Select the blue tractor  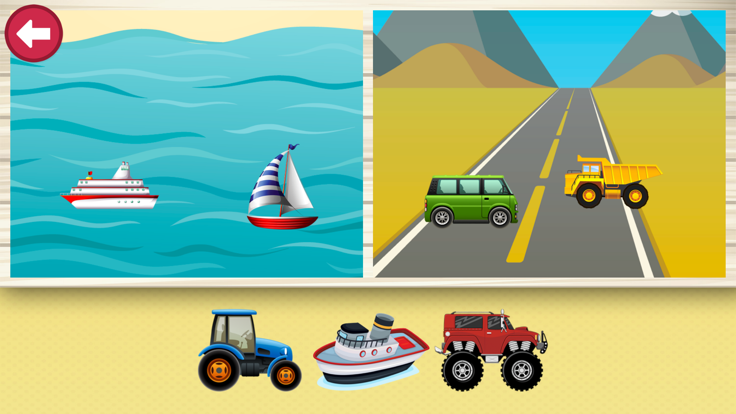(249, 350)
